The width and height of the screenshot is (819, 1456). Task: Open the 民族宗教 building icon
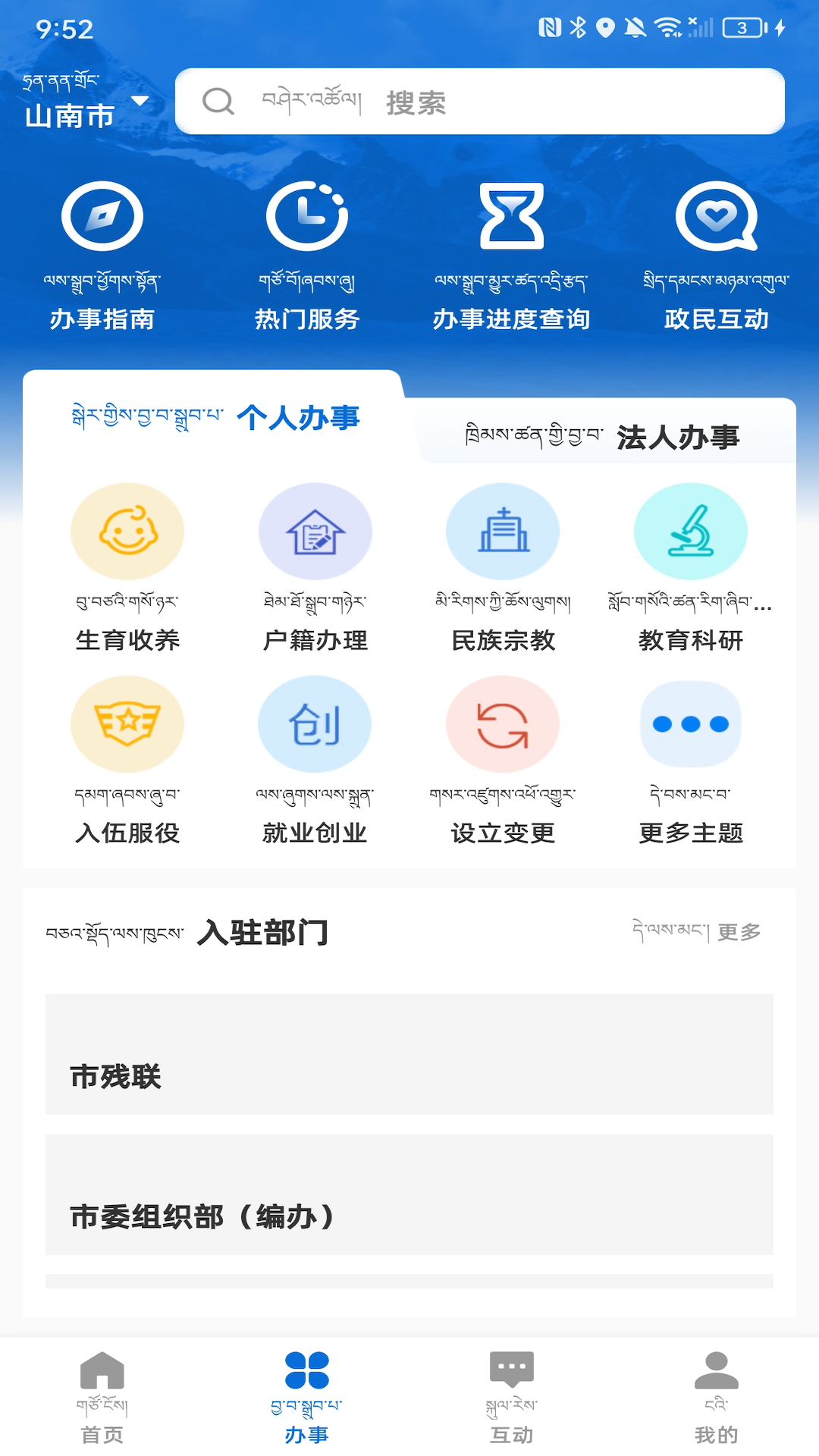coord(503,531)
